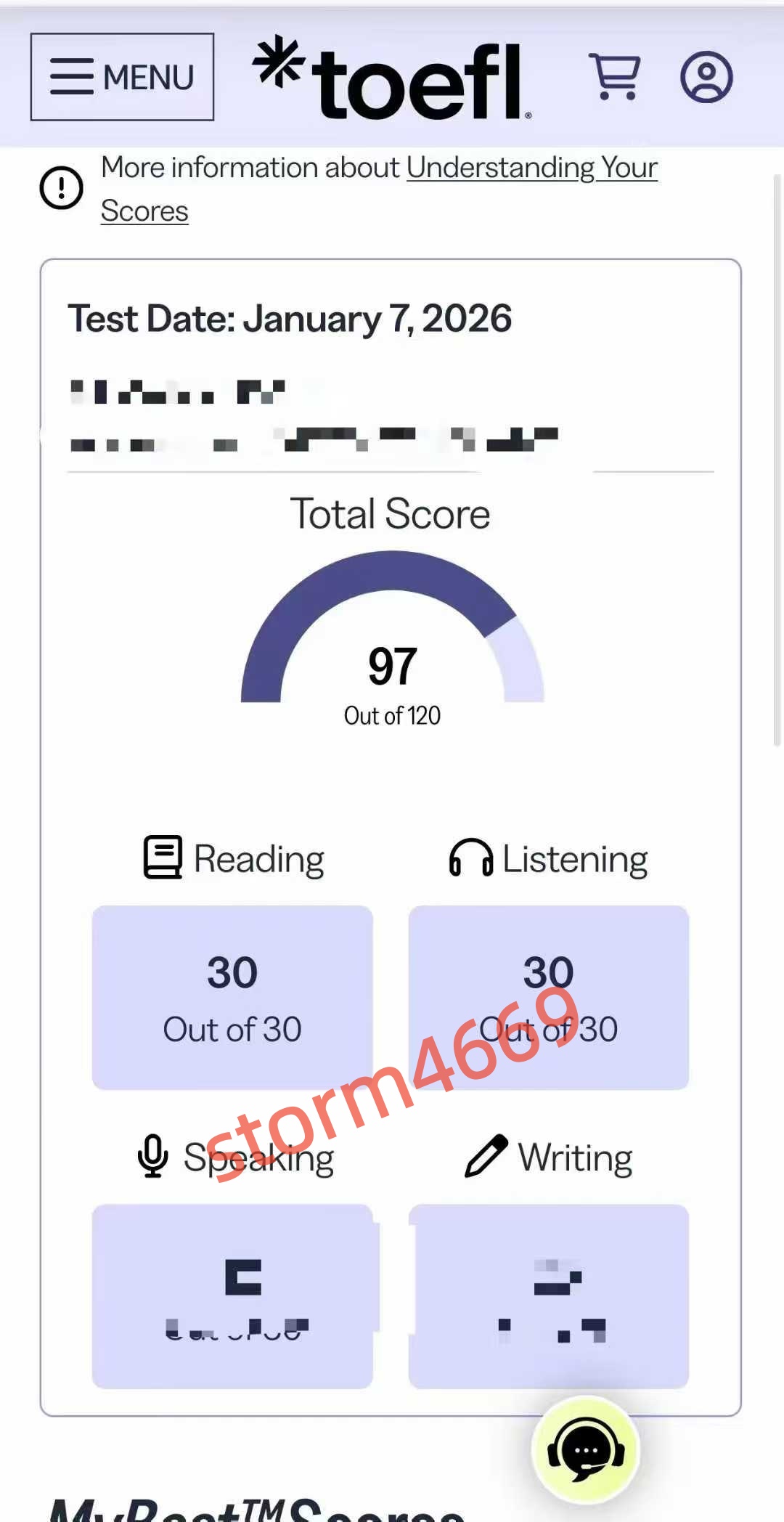784x1522 pixels.
Task: Open the MENU drawer button
Action: tap(122, 77)
